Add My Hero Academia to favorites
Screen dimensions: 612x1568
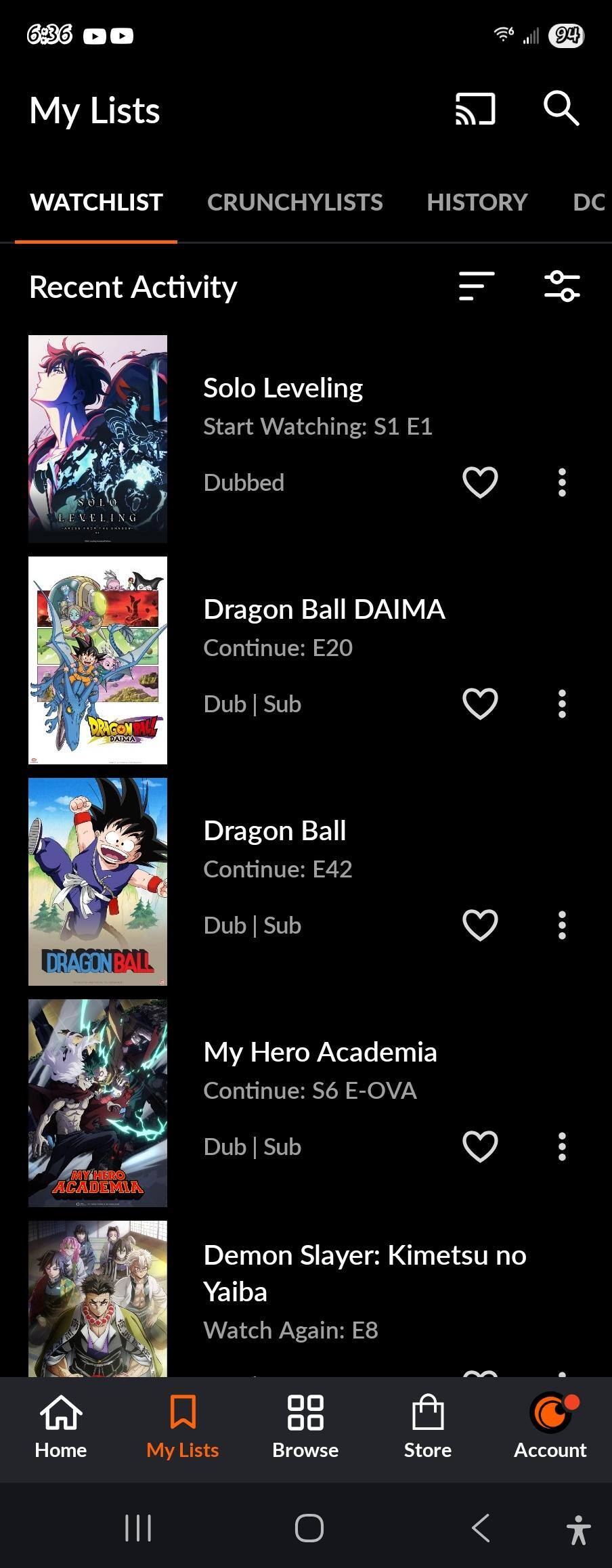480,1146
